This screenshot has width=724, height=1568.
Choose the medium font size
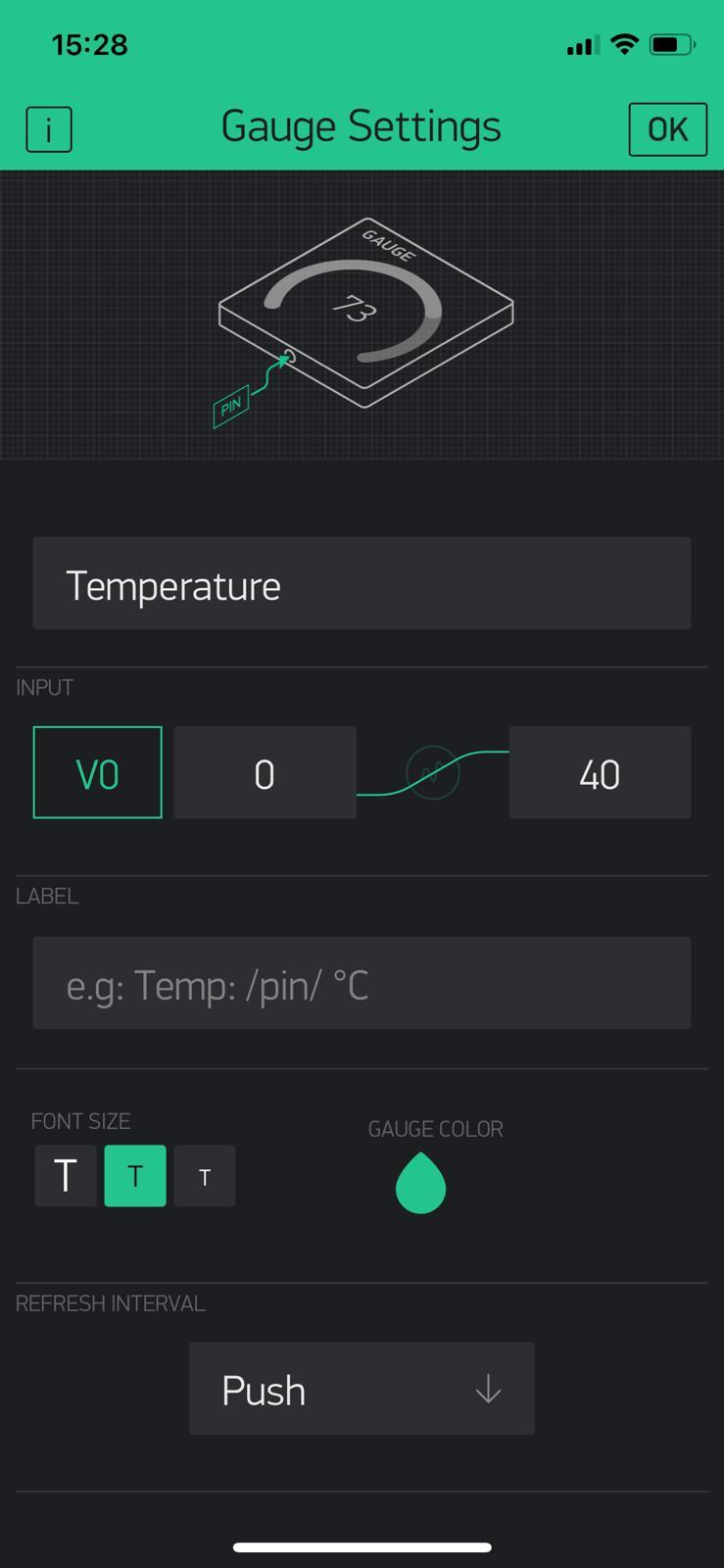coord(135,1176)
